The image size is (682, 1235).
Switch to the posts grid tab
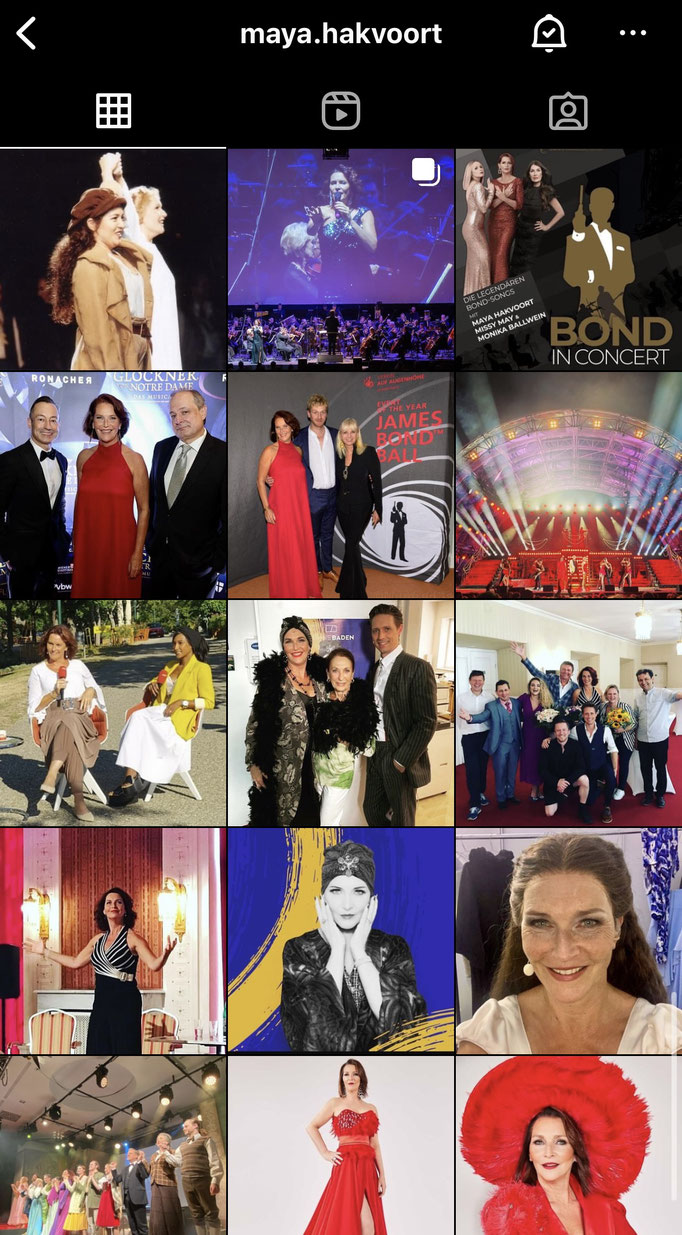click(x=113, y=111)
